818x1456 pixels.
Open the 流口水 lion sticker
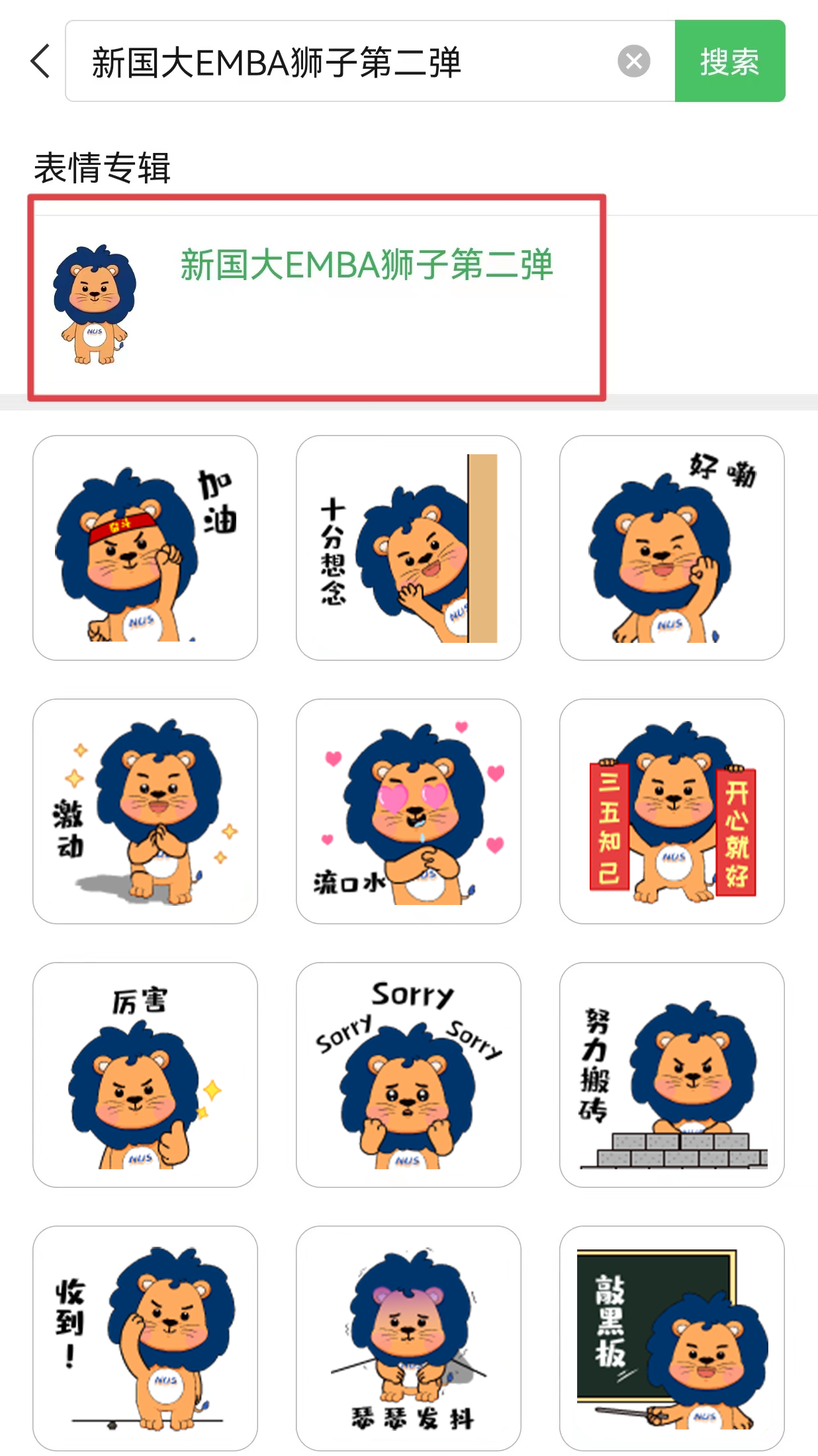pyautogui.click(x=408, y=811)
